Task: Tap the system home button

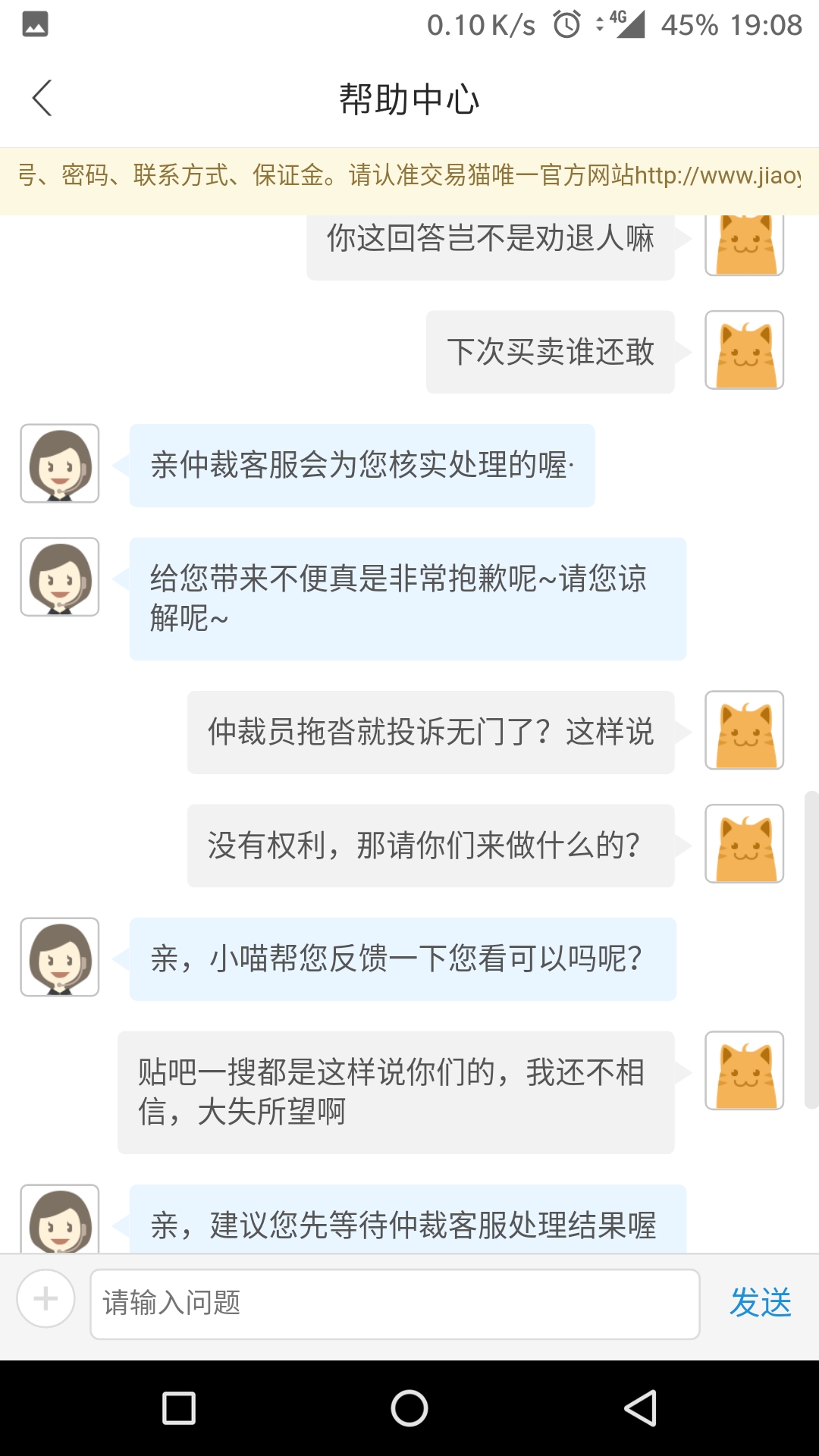Action: [409, 1408]
